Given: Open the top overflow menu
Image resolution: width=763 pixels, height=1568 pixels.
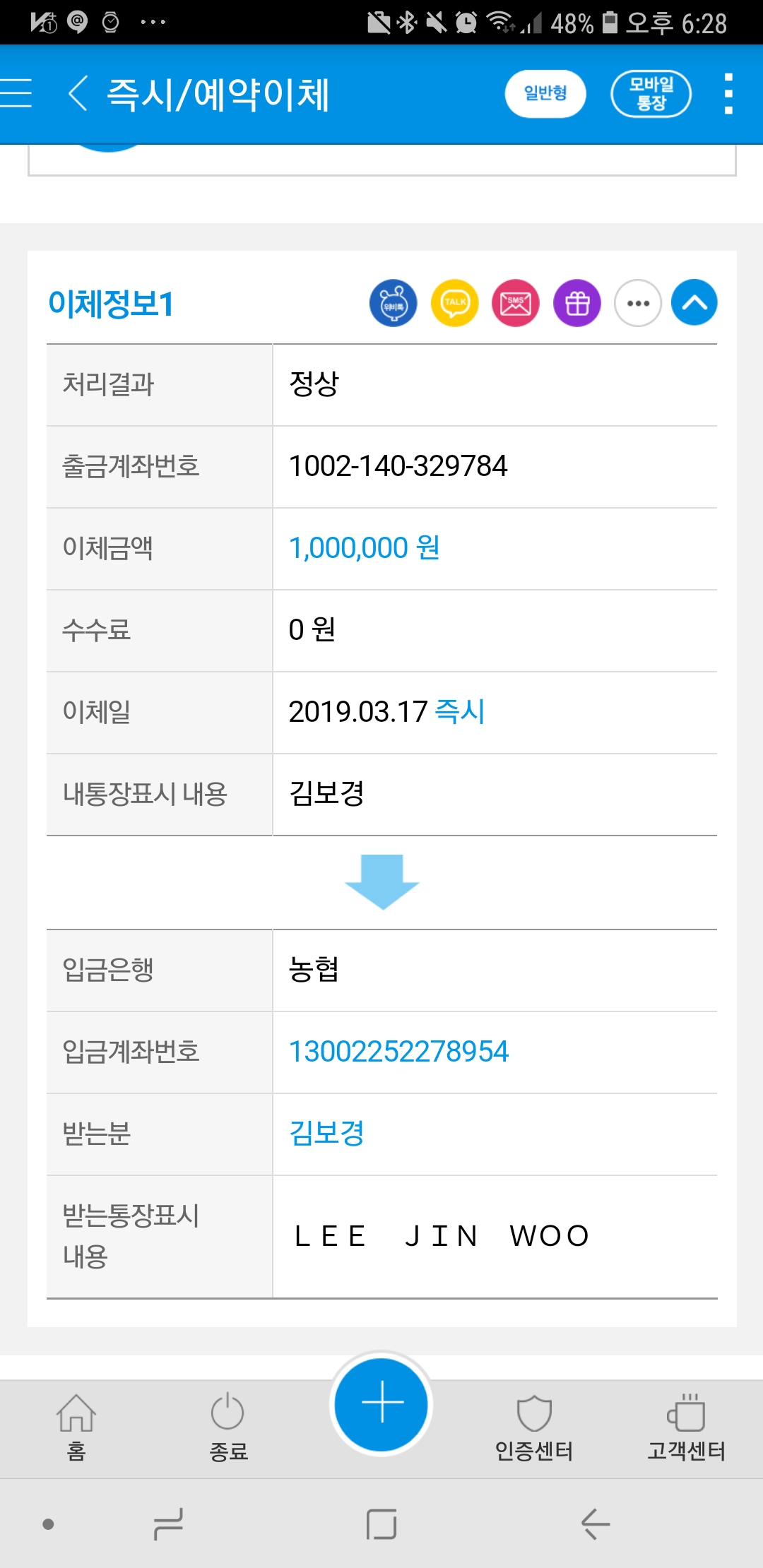Looking at the screenshot, I should [728, 93].
